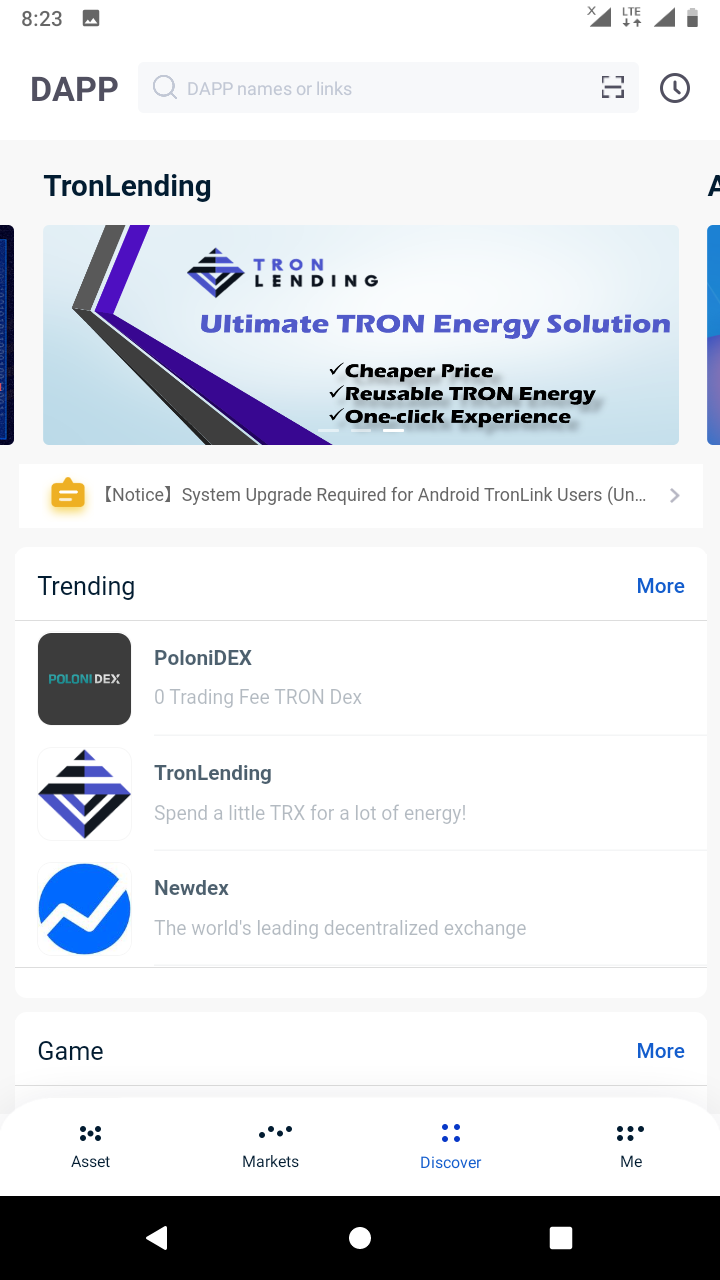View more Trending DApps
The width and height of the screenshot is (720, 1280).
[x=660, y=586]
